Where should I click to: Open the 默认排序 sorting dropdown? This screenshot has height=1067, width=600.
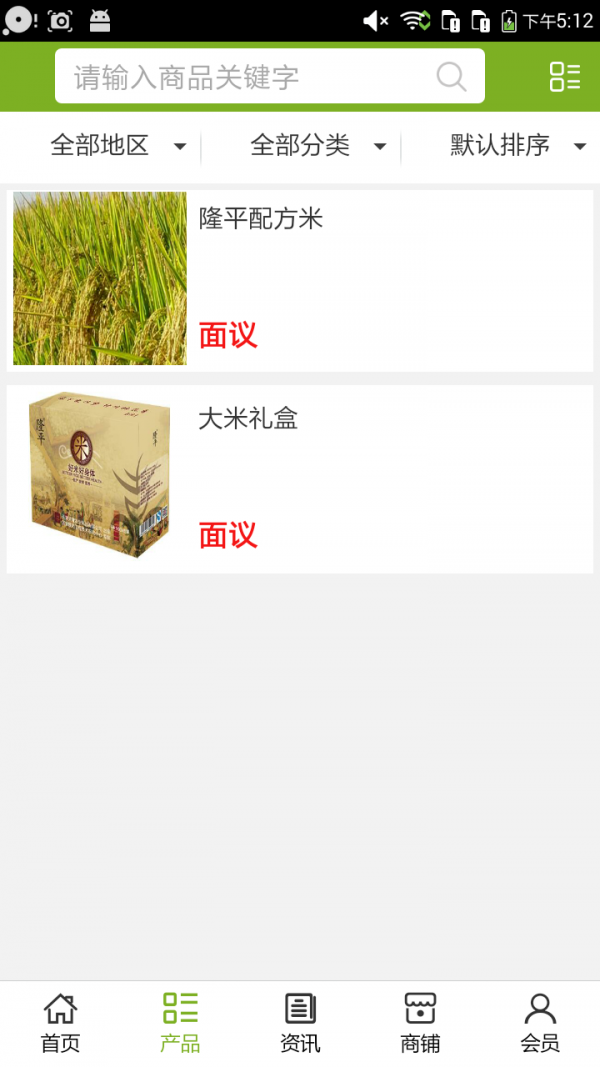(517, 146)
